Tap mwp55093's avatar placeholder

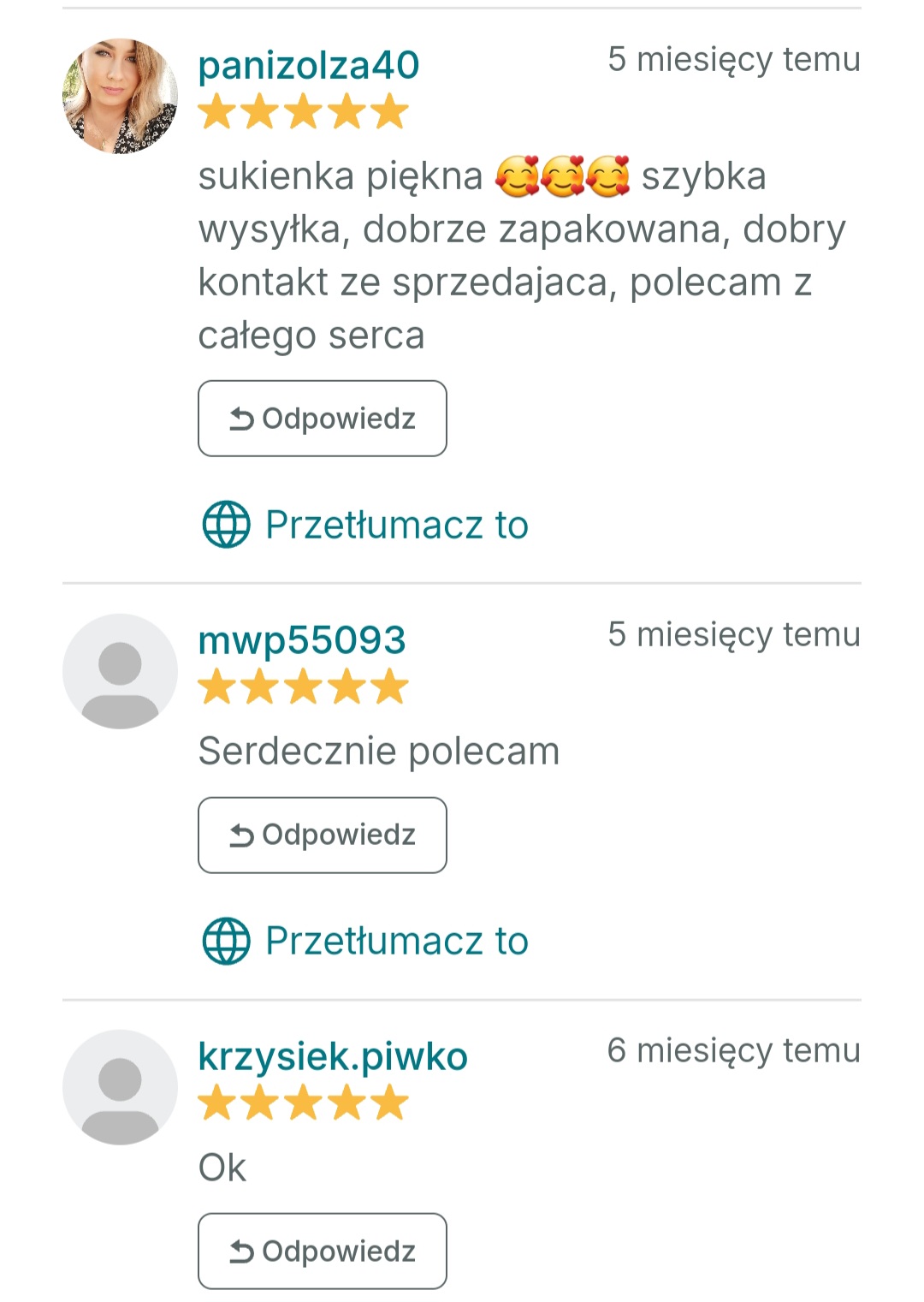[120, 671]
